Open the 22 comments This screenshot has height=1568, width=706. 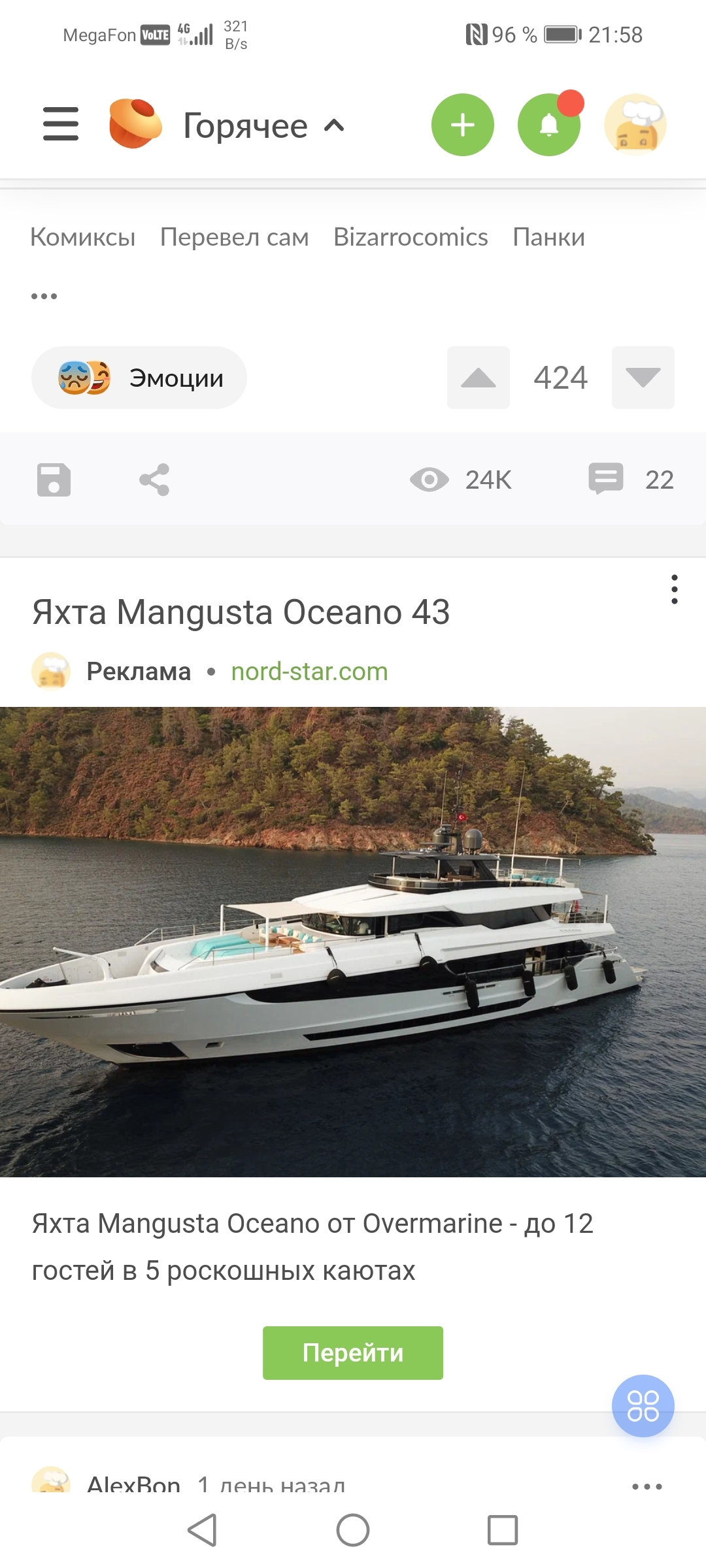[x=631, y=480]
